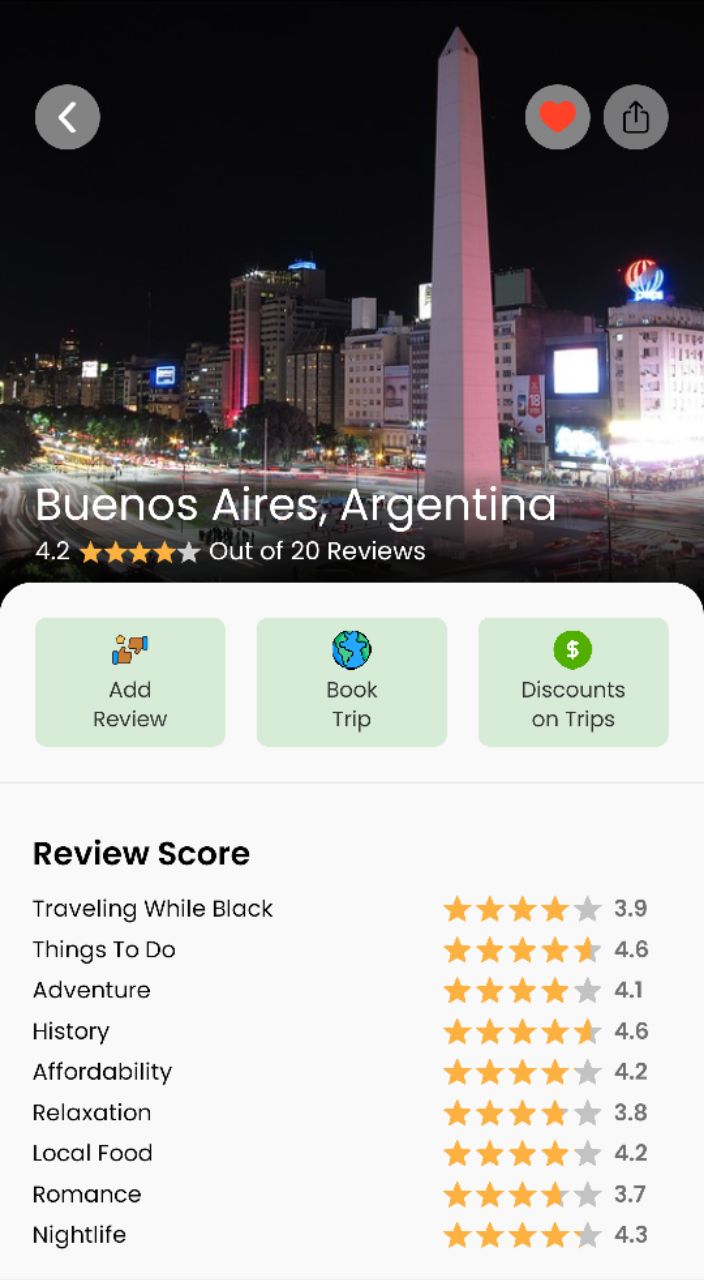This screenshot has height=1280, width=704.
Task: View Discounts on Trips
Action: click(573, 682)
